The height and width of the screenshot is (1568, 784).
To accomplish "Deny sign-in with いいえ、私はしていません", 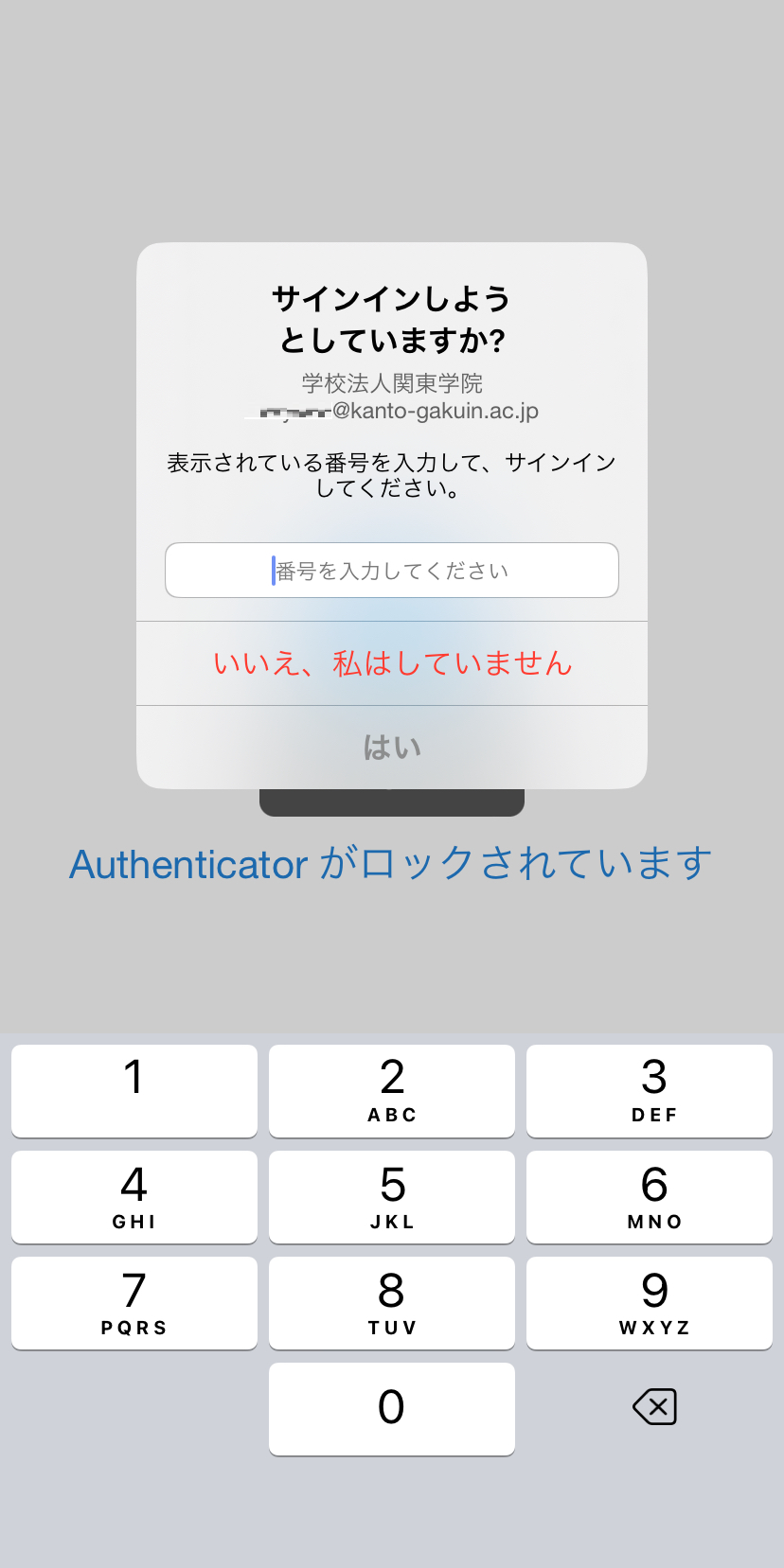I will [392, 663].
